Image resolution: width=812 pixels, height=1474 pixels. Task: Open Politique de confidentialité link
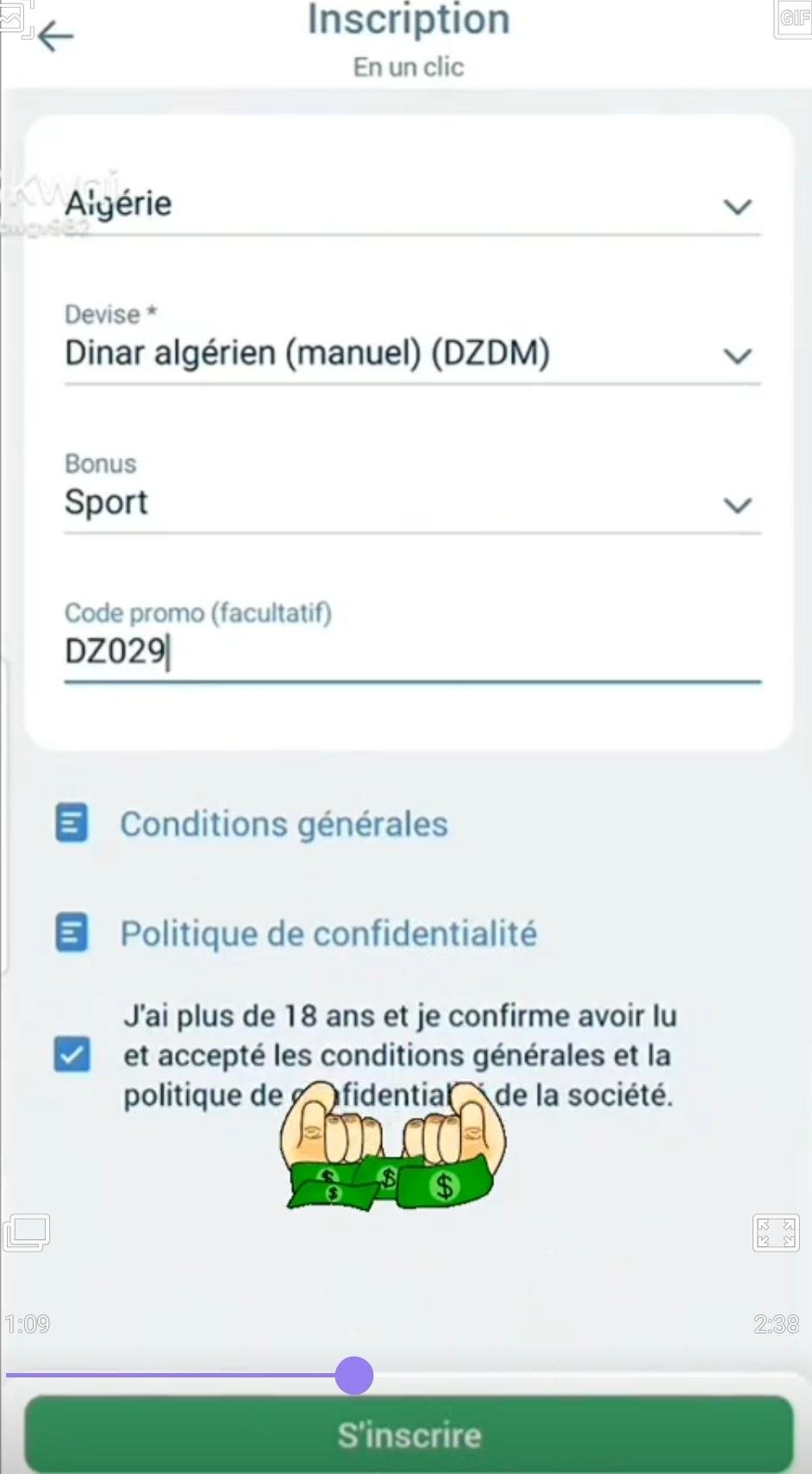pyautogui.click(x=328, y=934)
